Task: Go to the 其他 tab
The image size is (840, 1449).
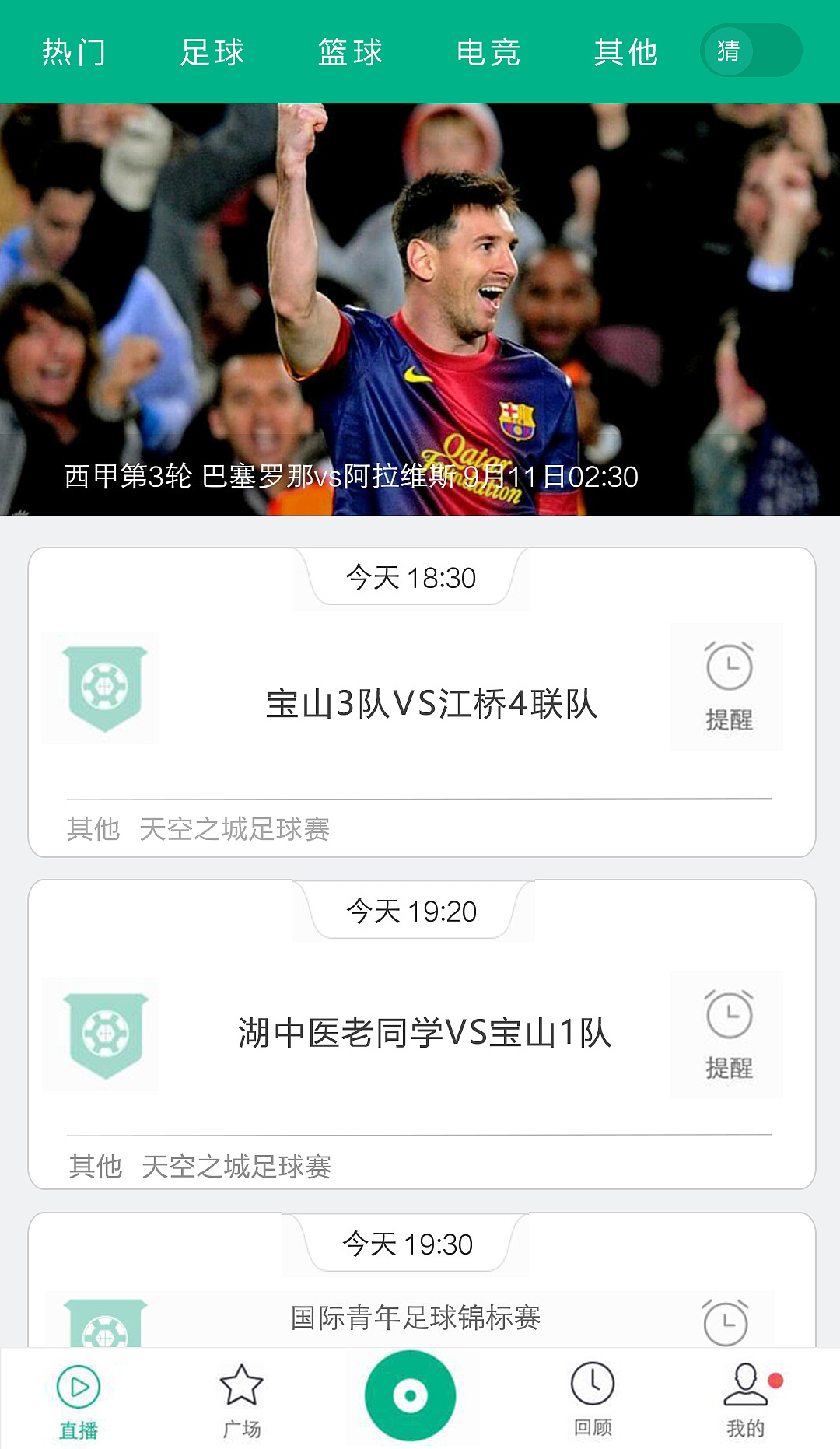Action: click(626, 52)
